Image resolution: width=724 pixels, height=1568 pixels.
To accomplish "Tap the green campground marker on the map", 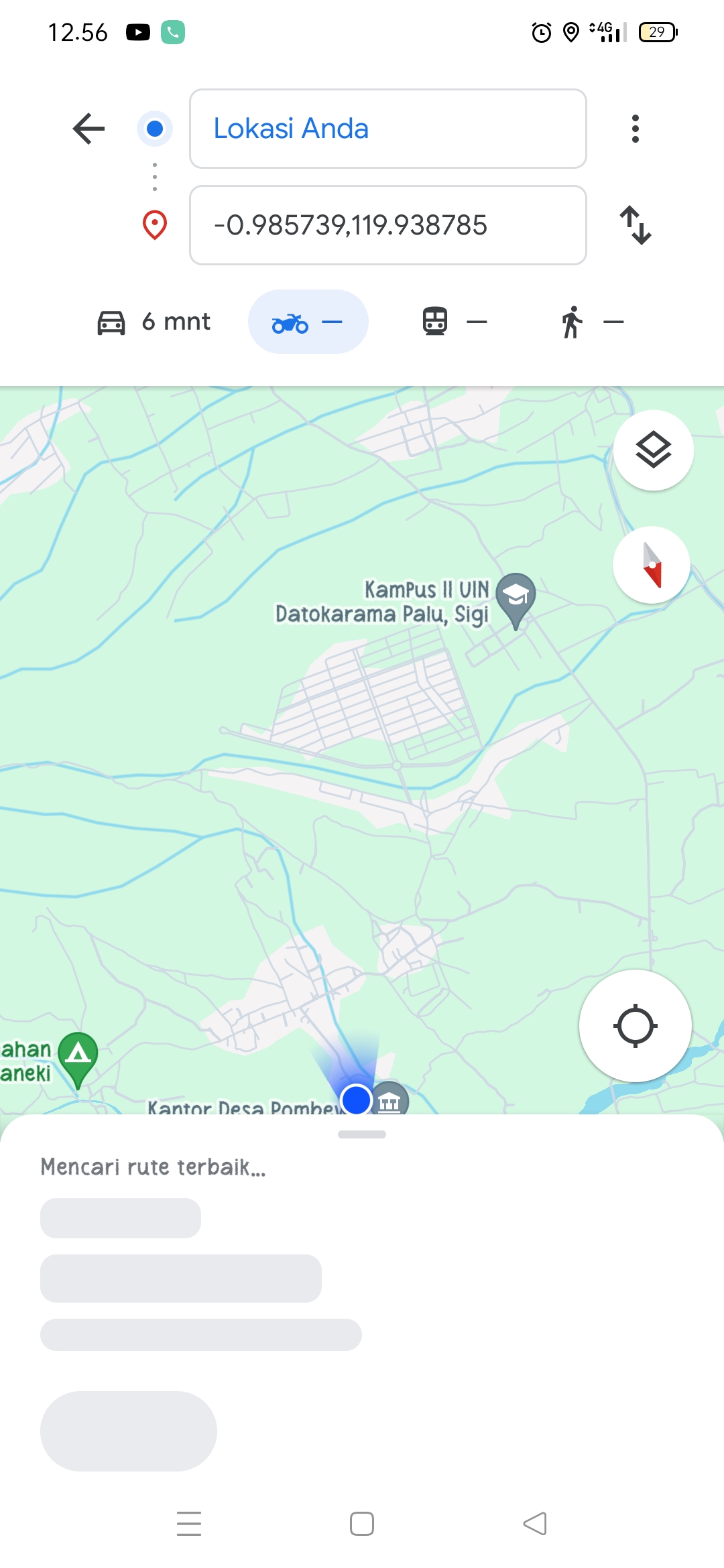I will pyautogui.click(x=78, y=1059).
